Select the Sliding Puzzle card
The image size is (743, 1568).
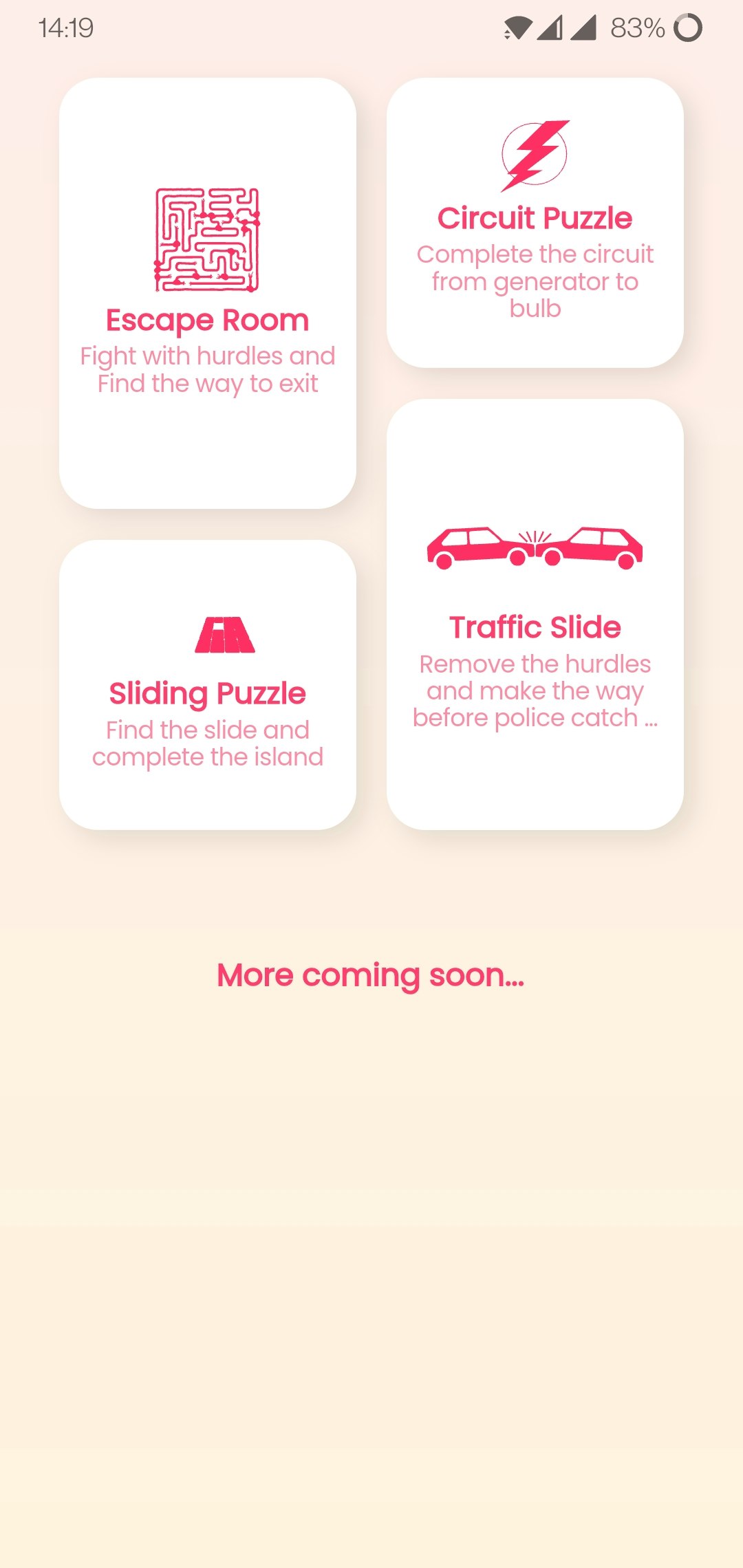207,685
